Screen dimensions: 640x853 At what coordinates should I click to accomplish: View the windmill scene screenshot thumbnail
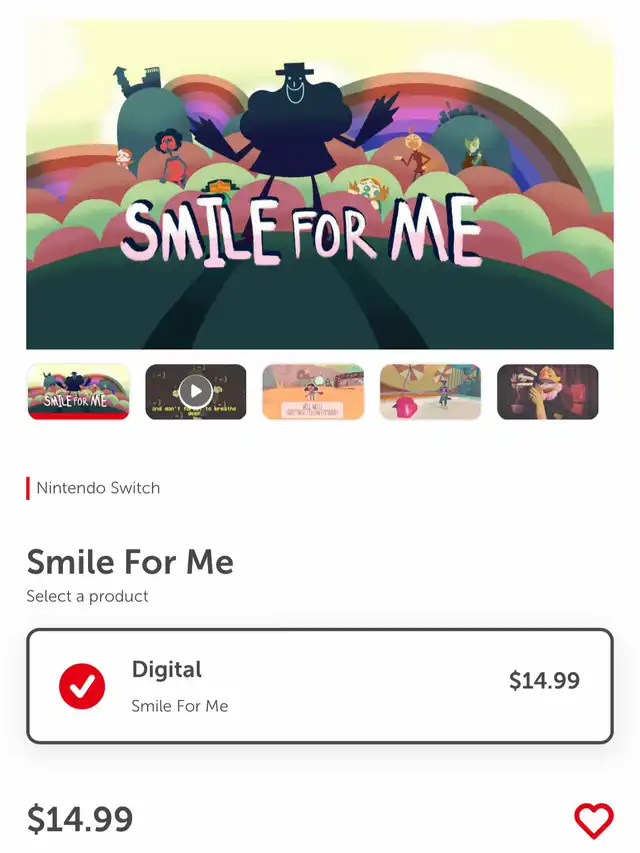tap(430, 391)
